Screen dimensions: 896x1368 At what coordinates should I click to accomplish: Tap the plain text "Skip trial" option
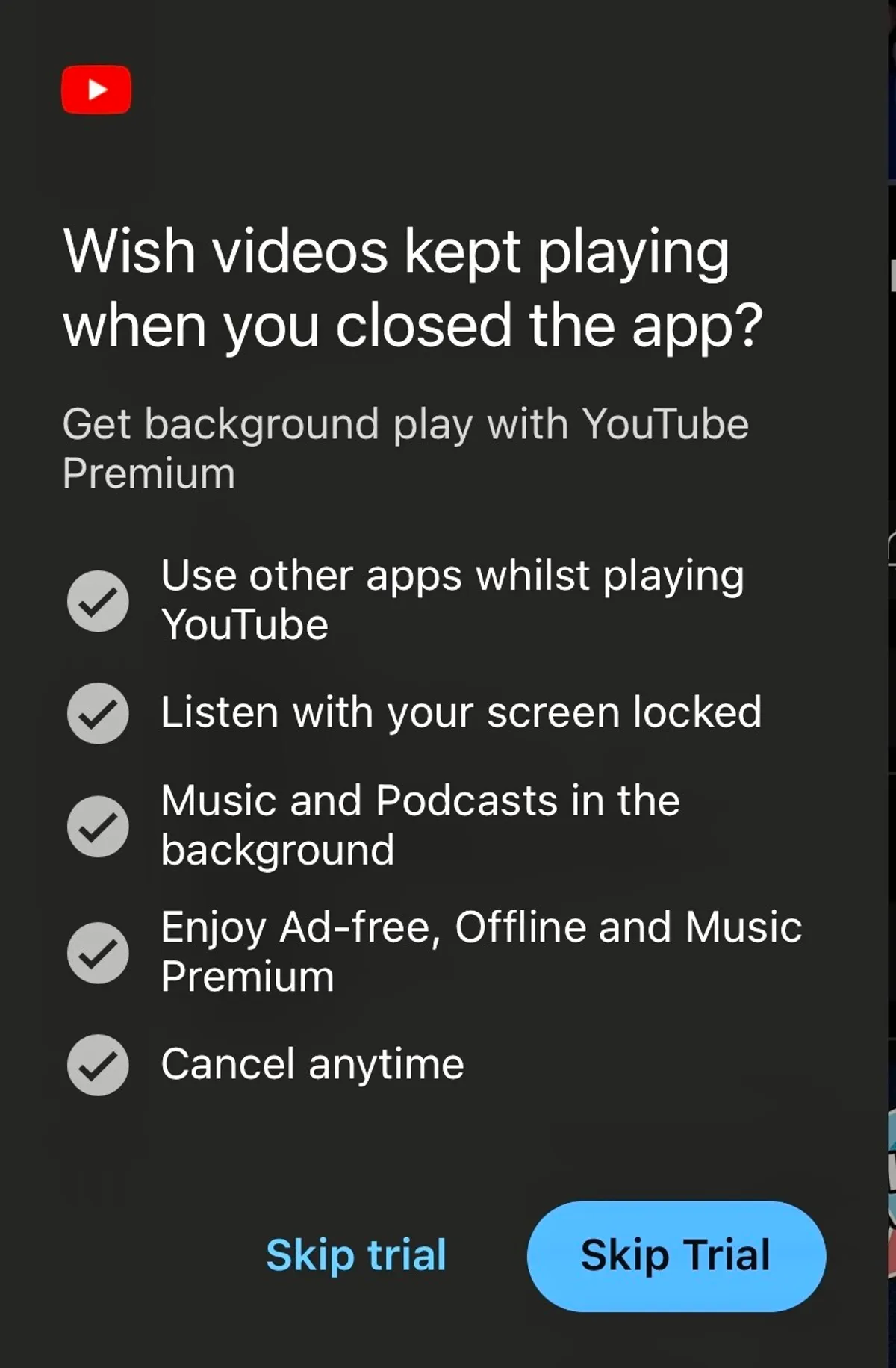[356, 1254]
